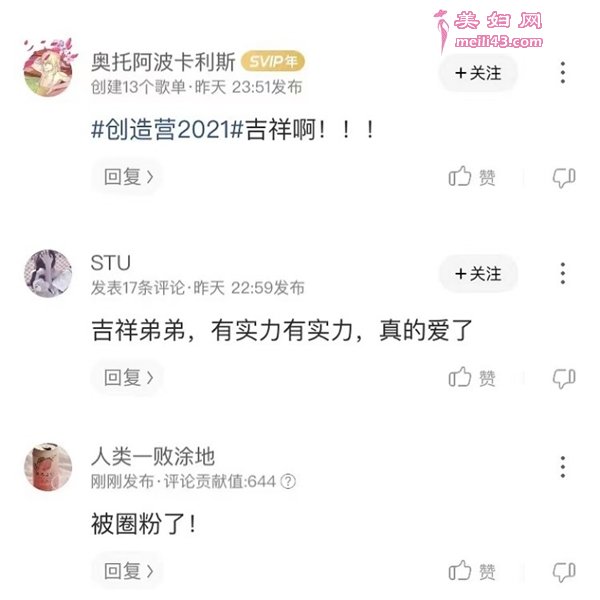Reply to STU's comment
The height and width of the screenshot is (600, 600).
[128, 377]
